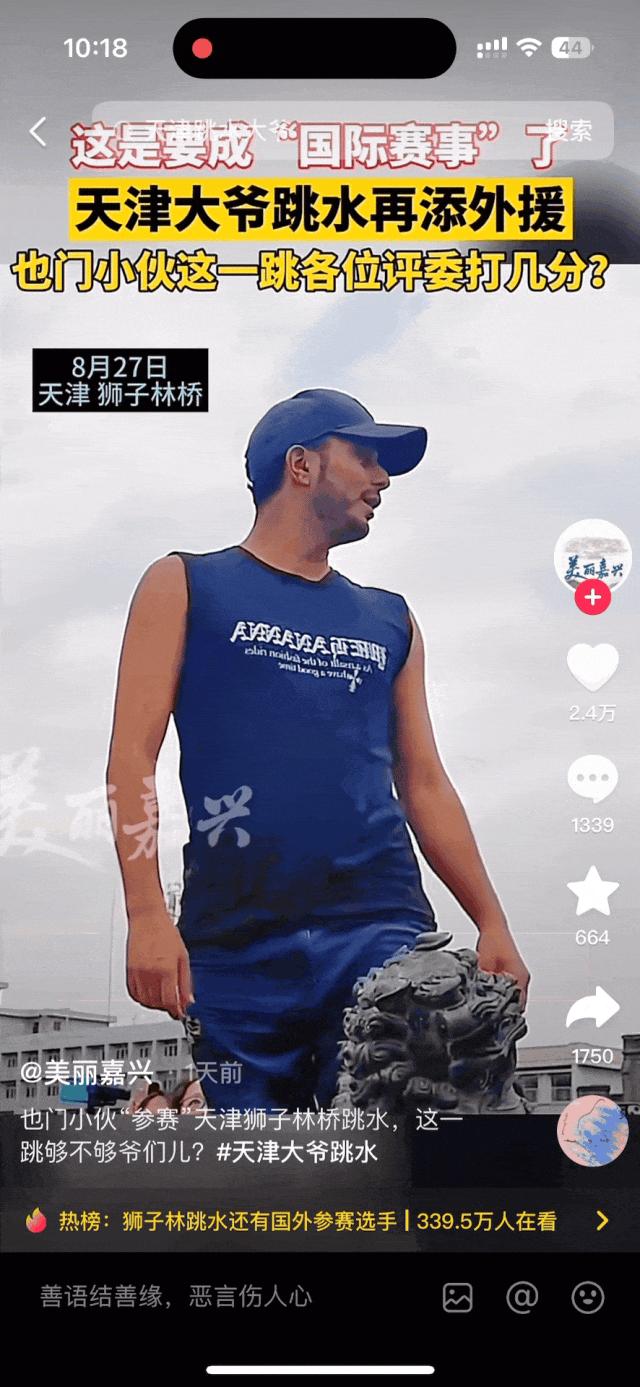The width and height of the screenshot is (640, 1387).
Task: Open 美丽嘉兴 profile avatar
Action: point(593,558)
